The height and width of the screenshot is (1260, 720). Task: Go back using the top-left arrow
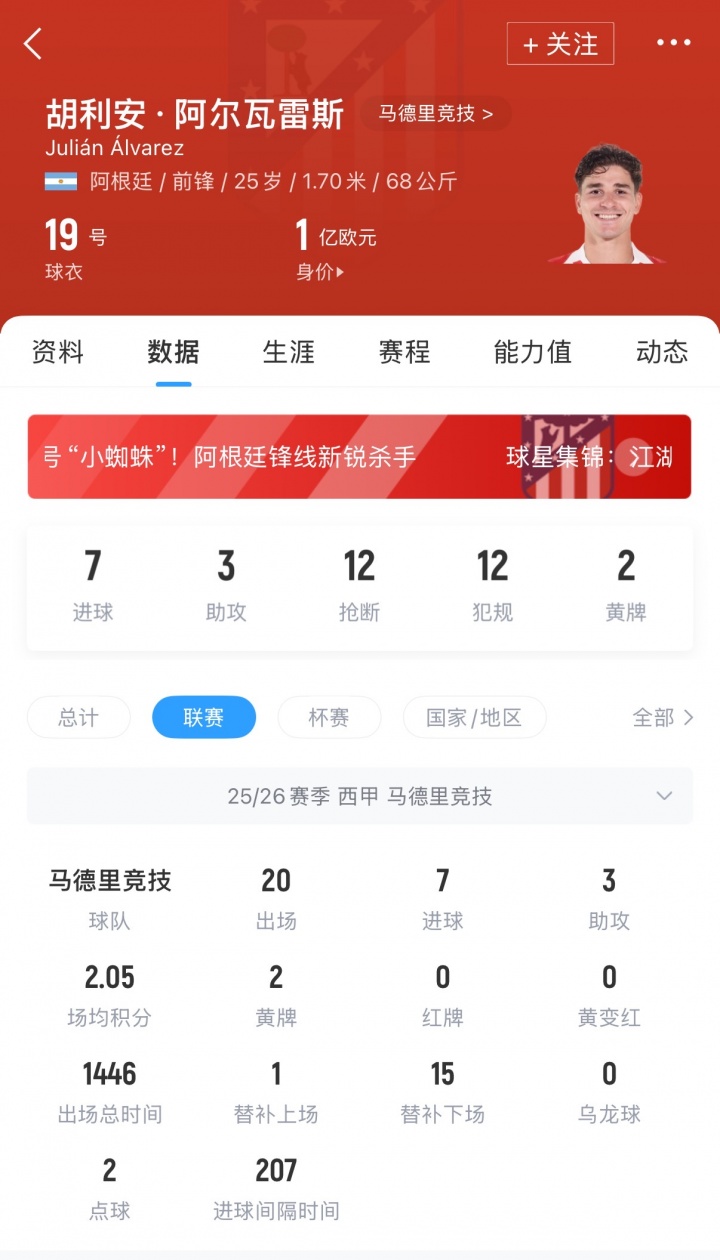pos(33,44)
